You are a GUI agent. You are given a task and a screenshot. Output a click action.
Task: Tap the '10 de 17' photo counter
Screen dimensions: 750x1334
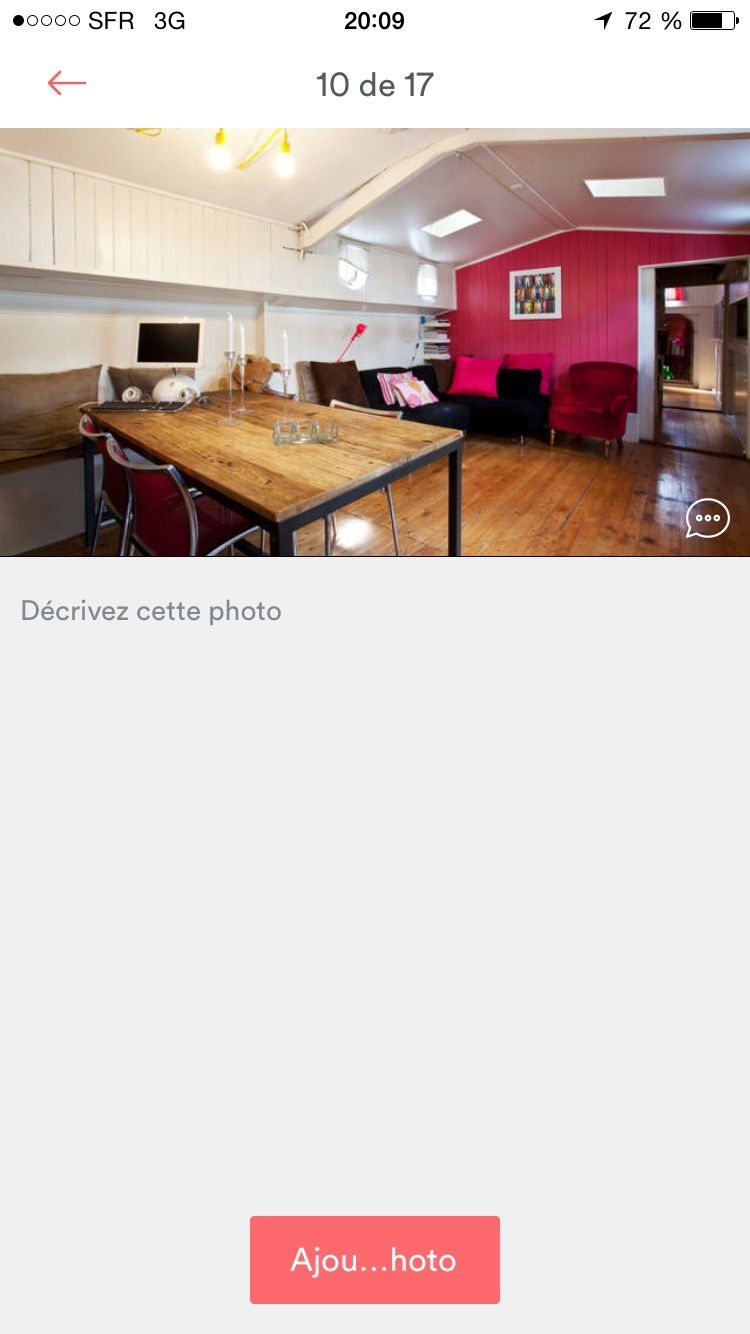click(374, 85)
